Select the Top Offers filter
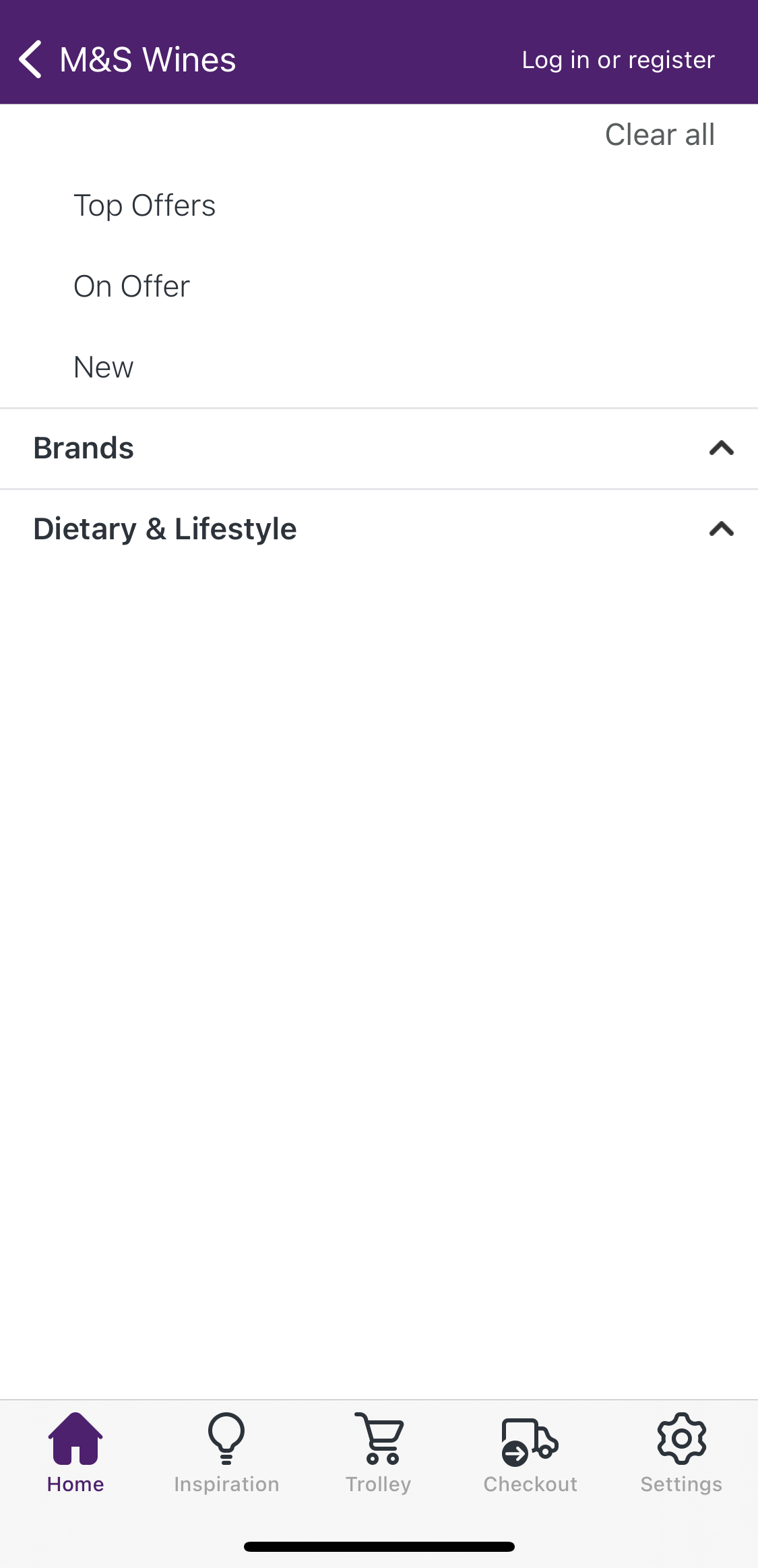Viewport: 758px width, 1568px height. 144,205
